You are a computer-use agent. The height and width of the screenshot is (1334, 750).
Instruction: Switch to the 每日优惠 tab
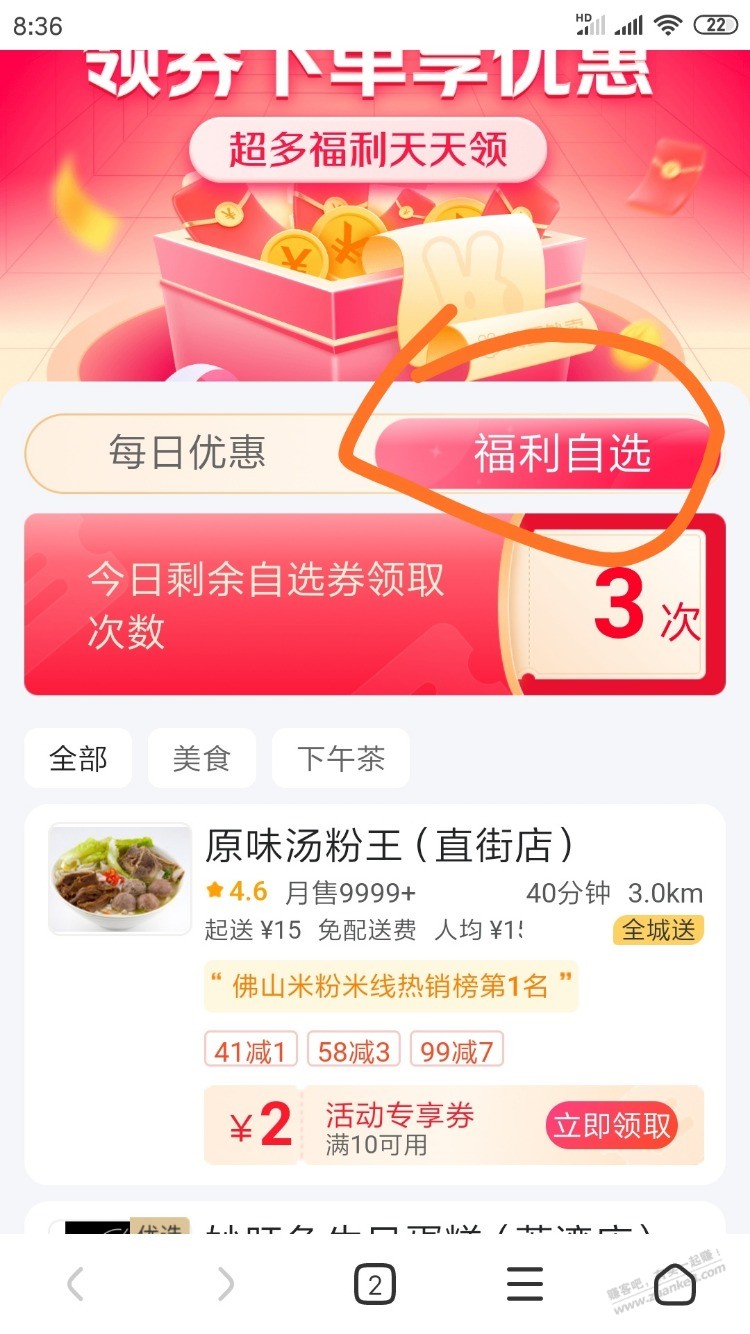coord(188,453)
